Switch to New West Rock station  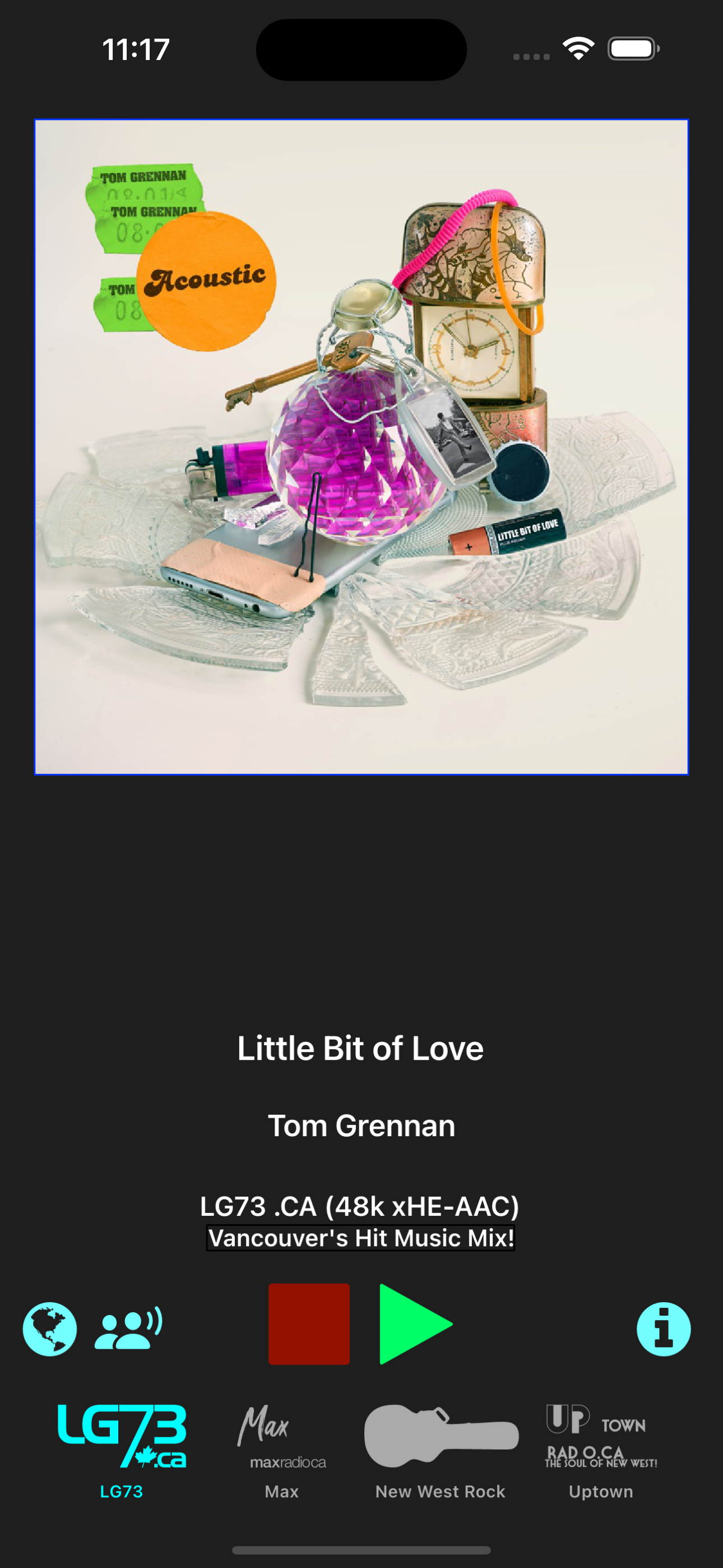441,1449
